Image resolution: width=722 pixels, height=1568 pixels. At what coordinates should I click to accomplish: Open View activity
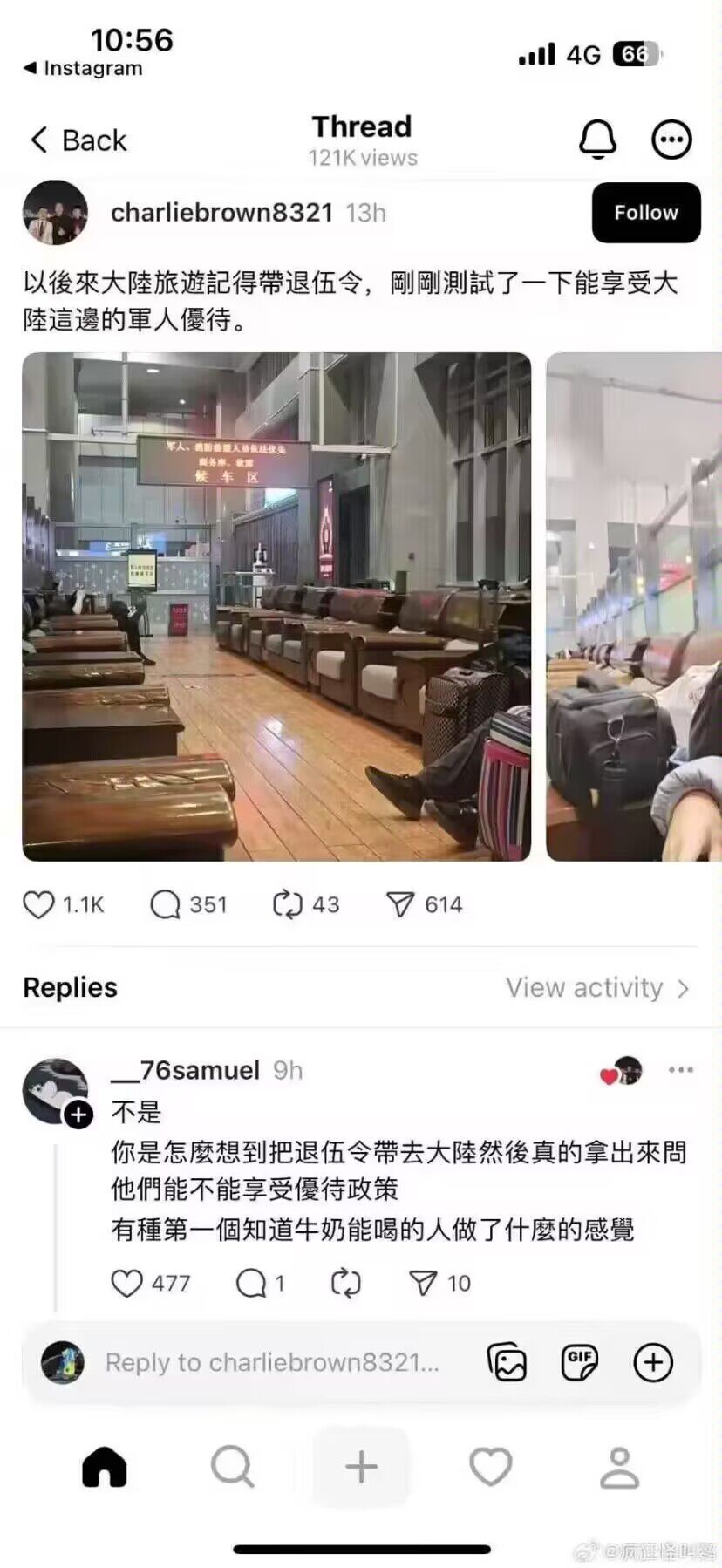pos(597,987)
